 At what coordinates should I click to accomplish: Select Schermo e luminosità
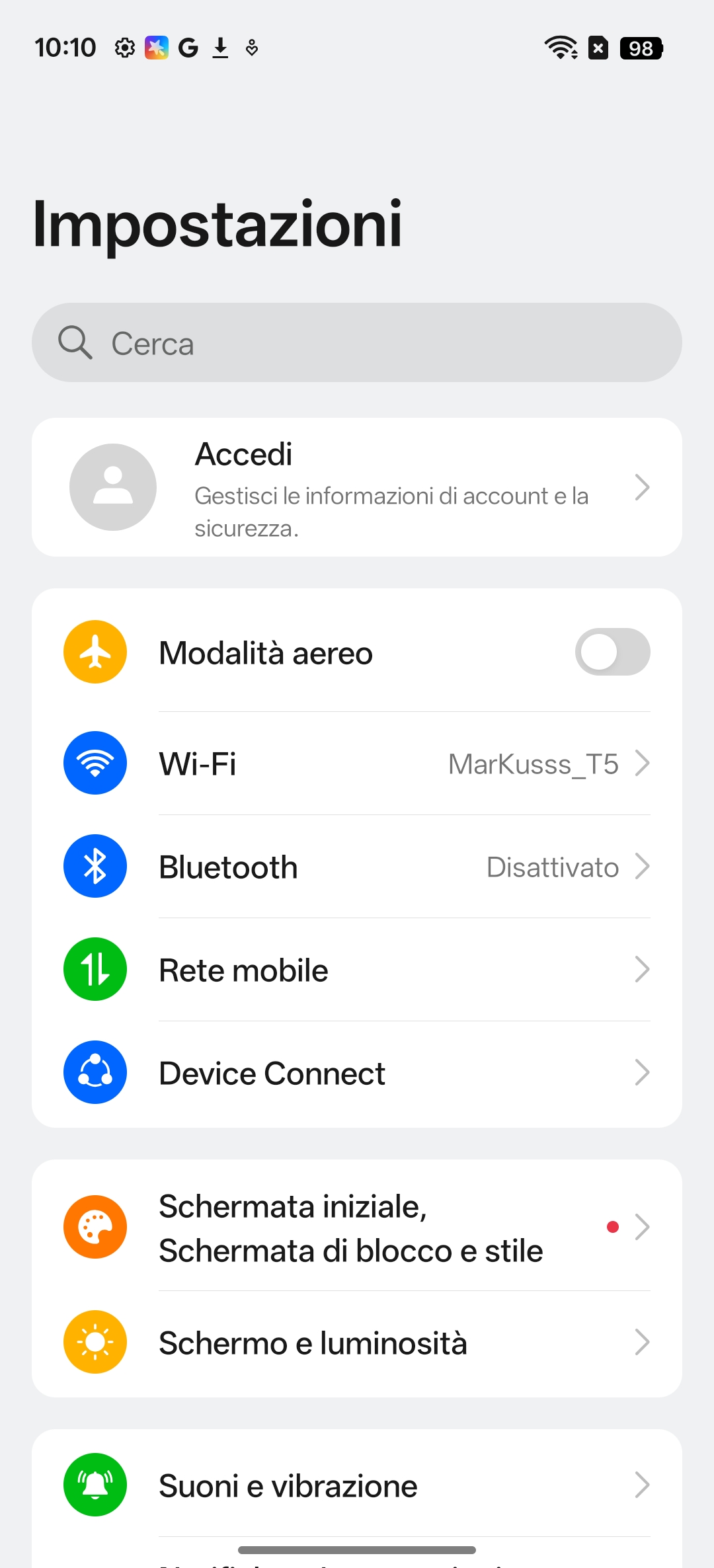click(357, 1343)
